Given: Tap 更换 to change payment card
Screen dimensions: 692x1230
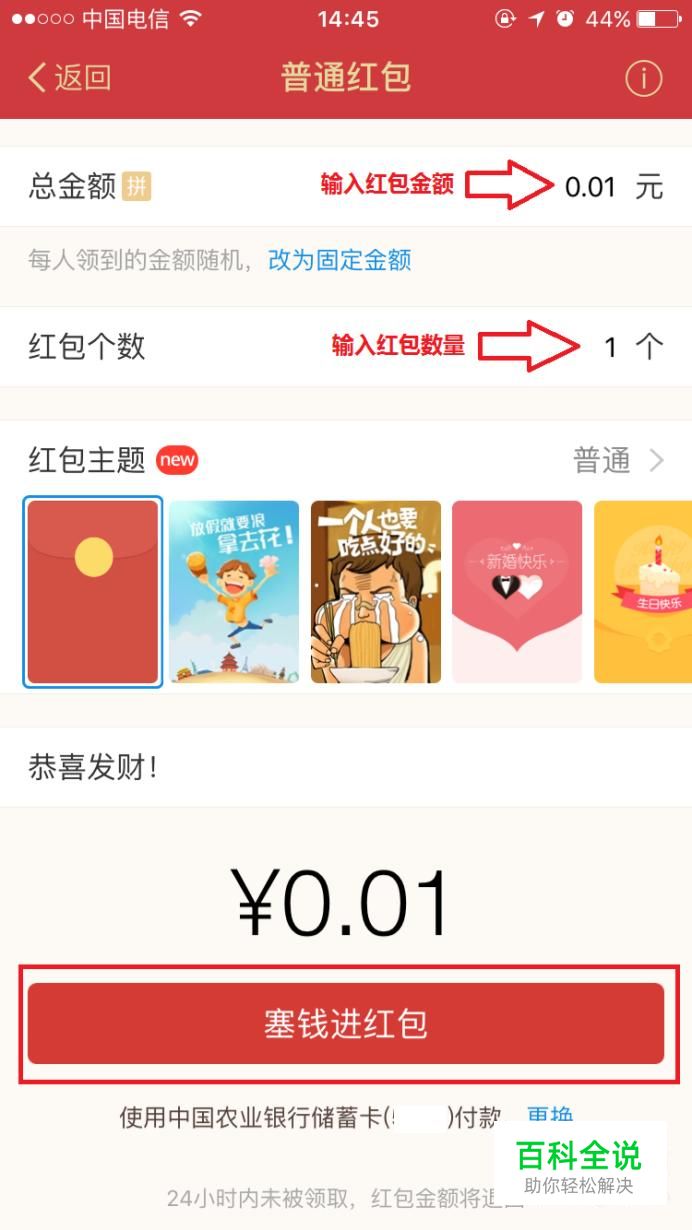Looking at the screenshot, I should click(x=550, y=1116).
